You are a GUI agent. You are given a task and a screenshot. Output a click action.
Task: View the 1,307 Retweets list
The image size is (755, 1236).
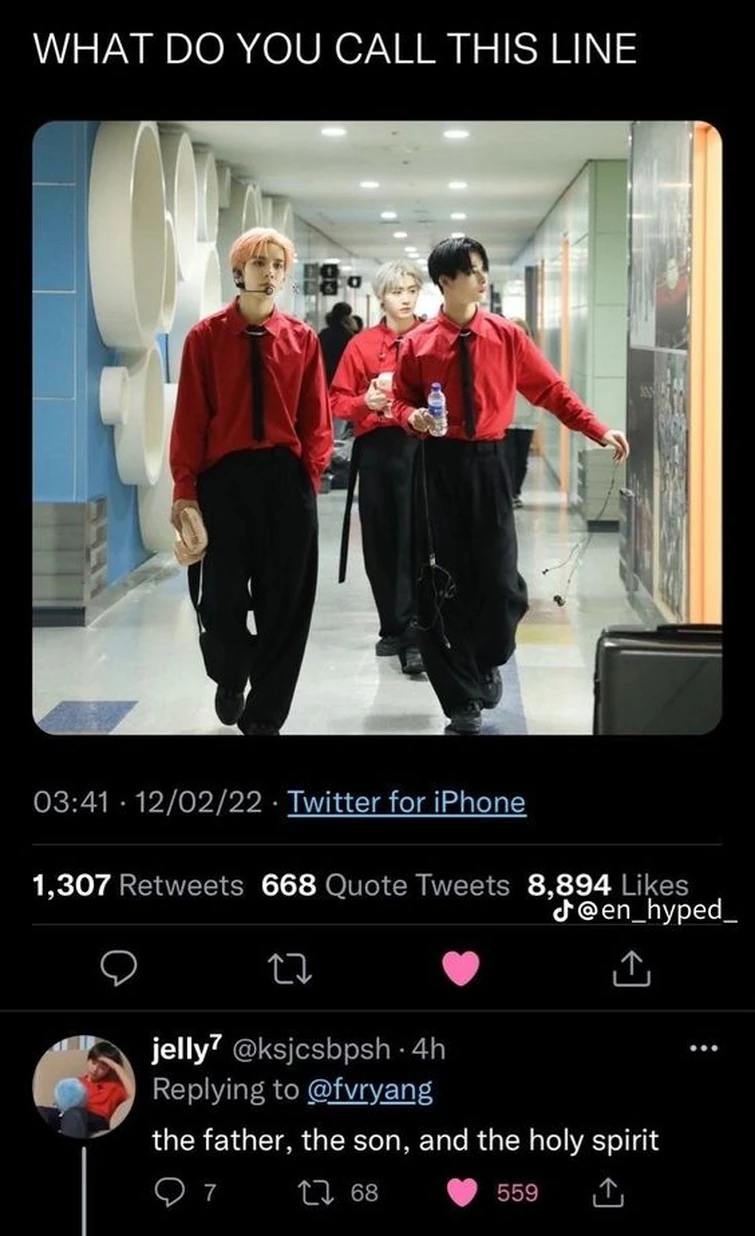(138, 885)
